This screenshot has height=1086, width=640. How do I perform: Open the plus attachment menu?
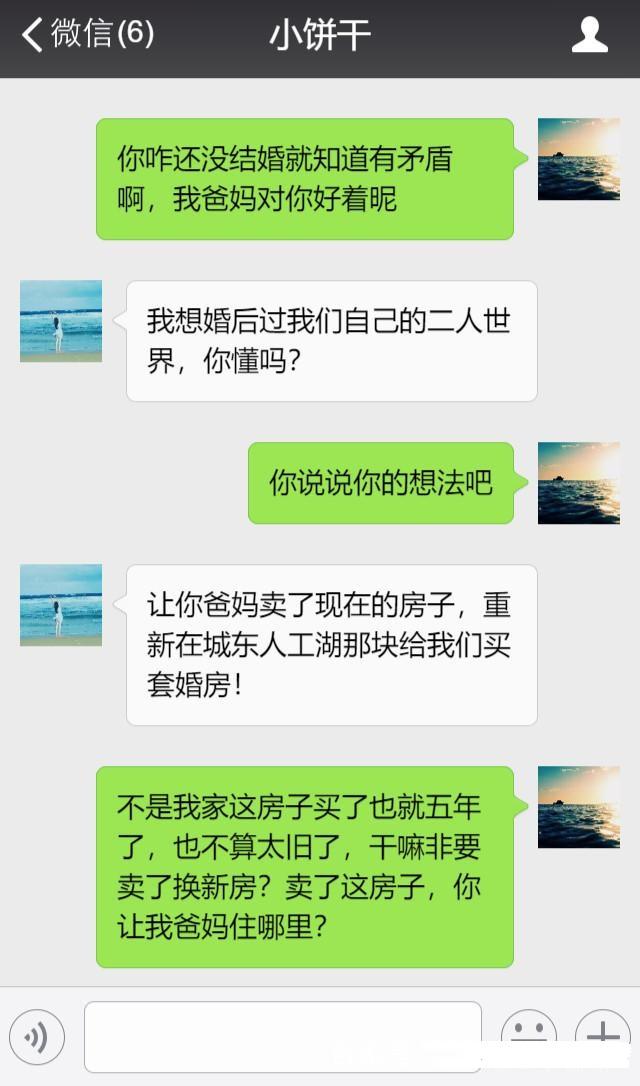click(x=602, y=1038)
